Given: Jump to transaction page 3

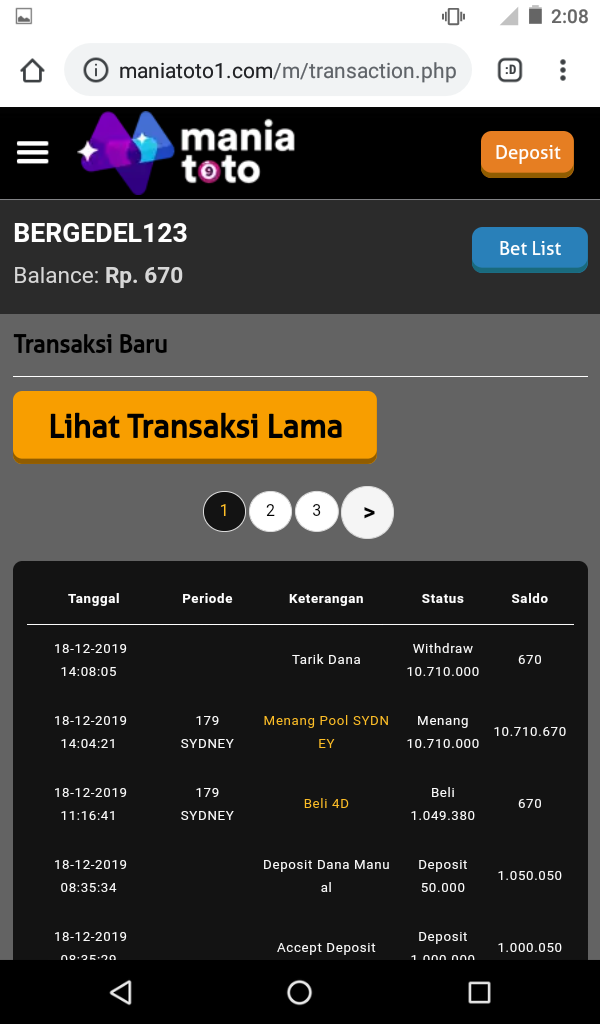Looking at the screenshot, I should (x=317, y=511).
